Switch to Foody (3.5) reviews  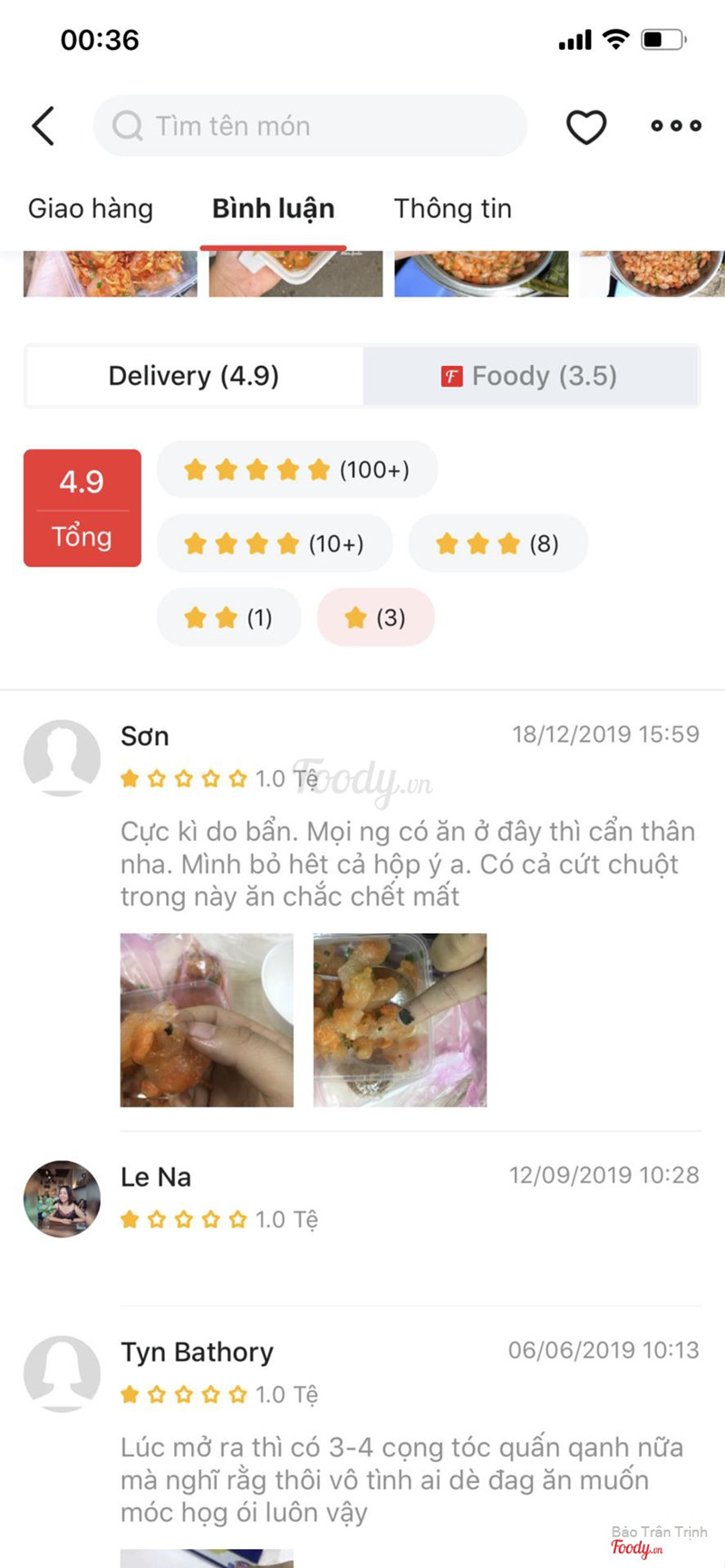point(531,376)
